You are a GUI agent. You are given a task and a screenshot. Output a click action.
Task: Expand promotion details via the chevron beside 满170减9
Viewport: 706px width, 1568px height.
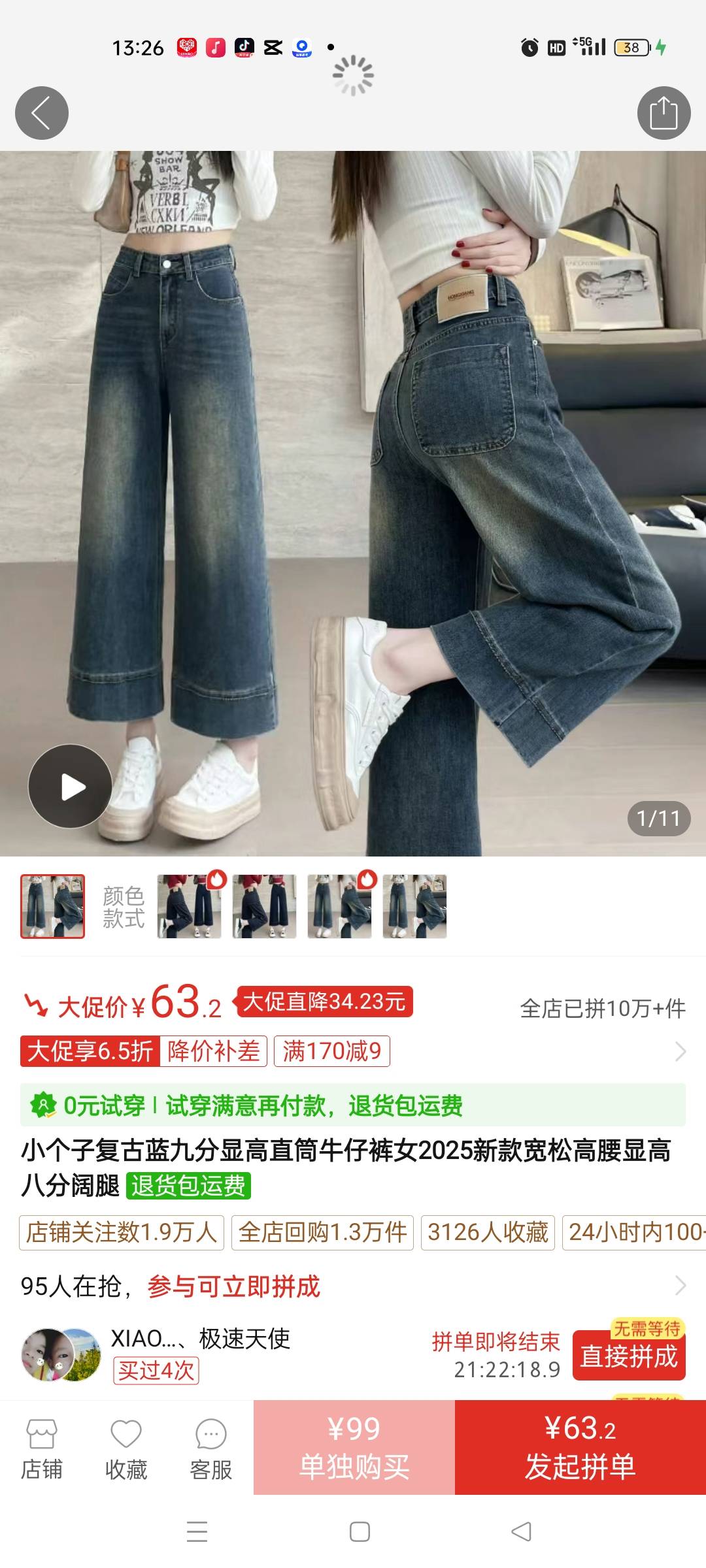click(x=680, y=1051)
